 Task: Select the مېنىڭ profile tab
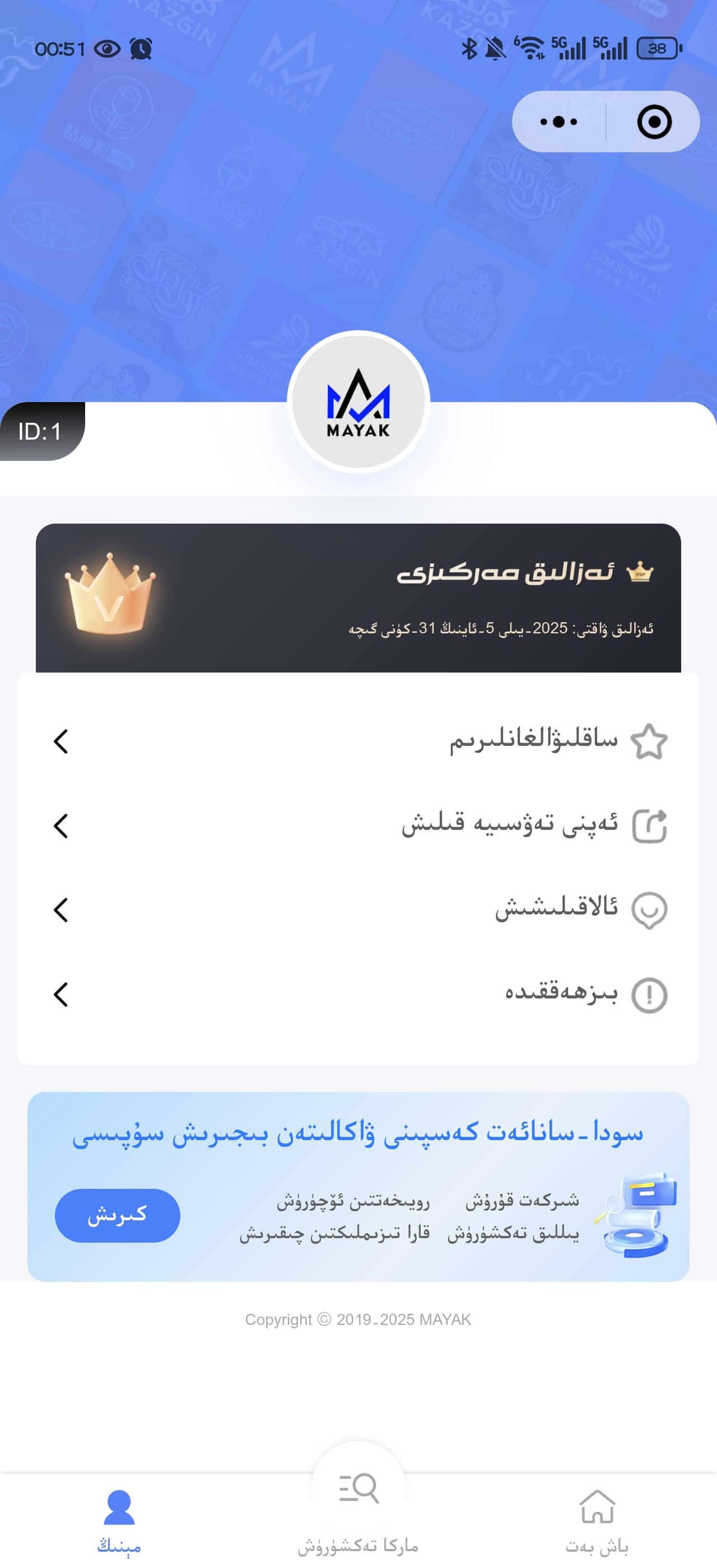(x=119, y=1520)
